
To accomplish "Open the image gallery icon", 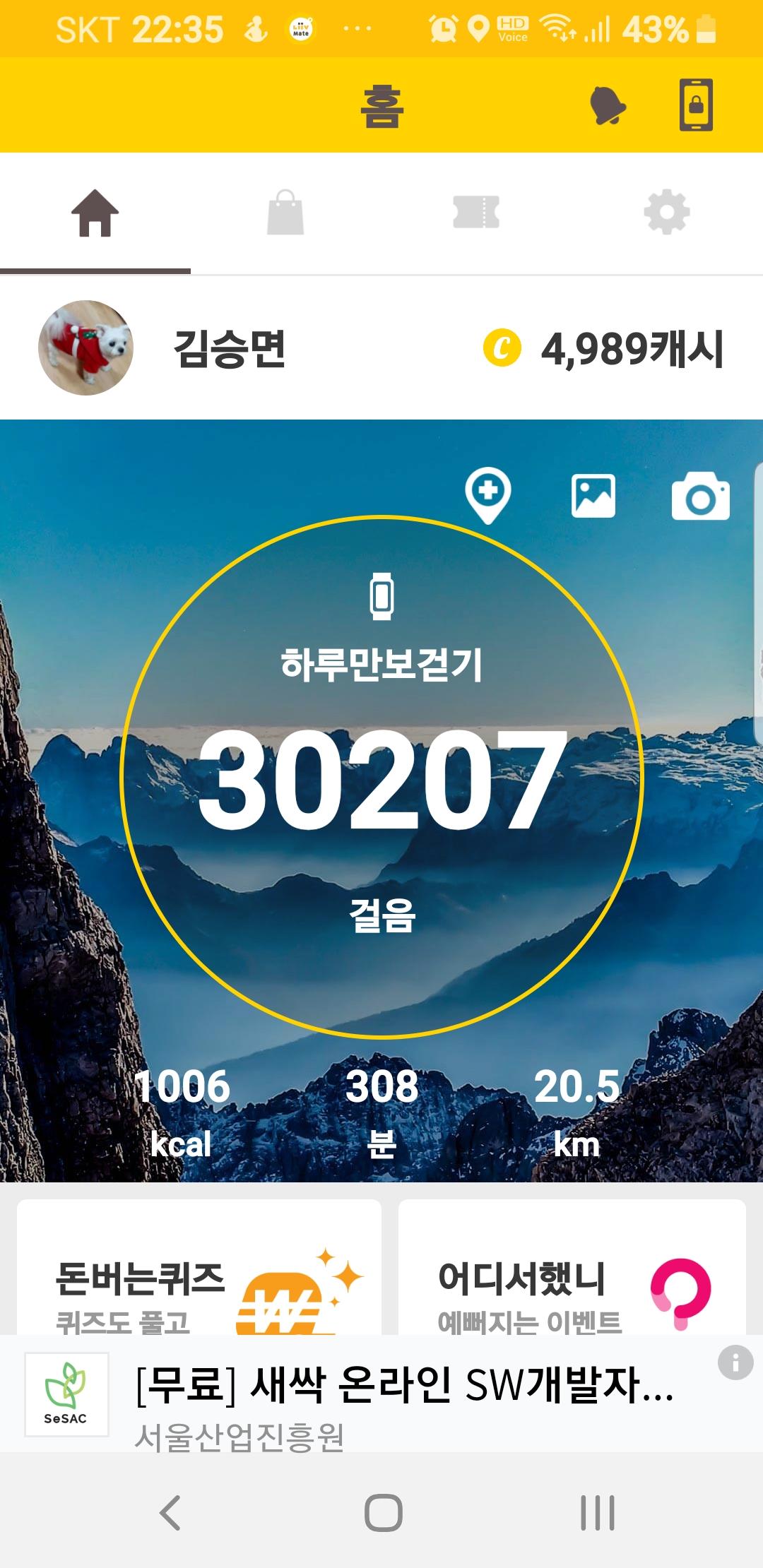I will [593, 496].
